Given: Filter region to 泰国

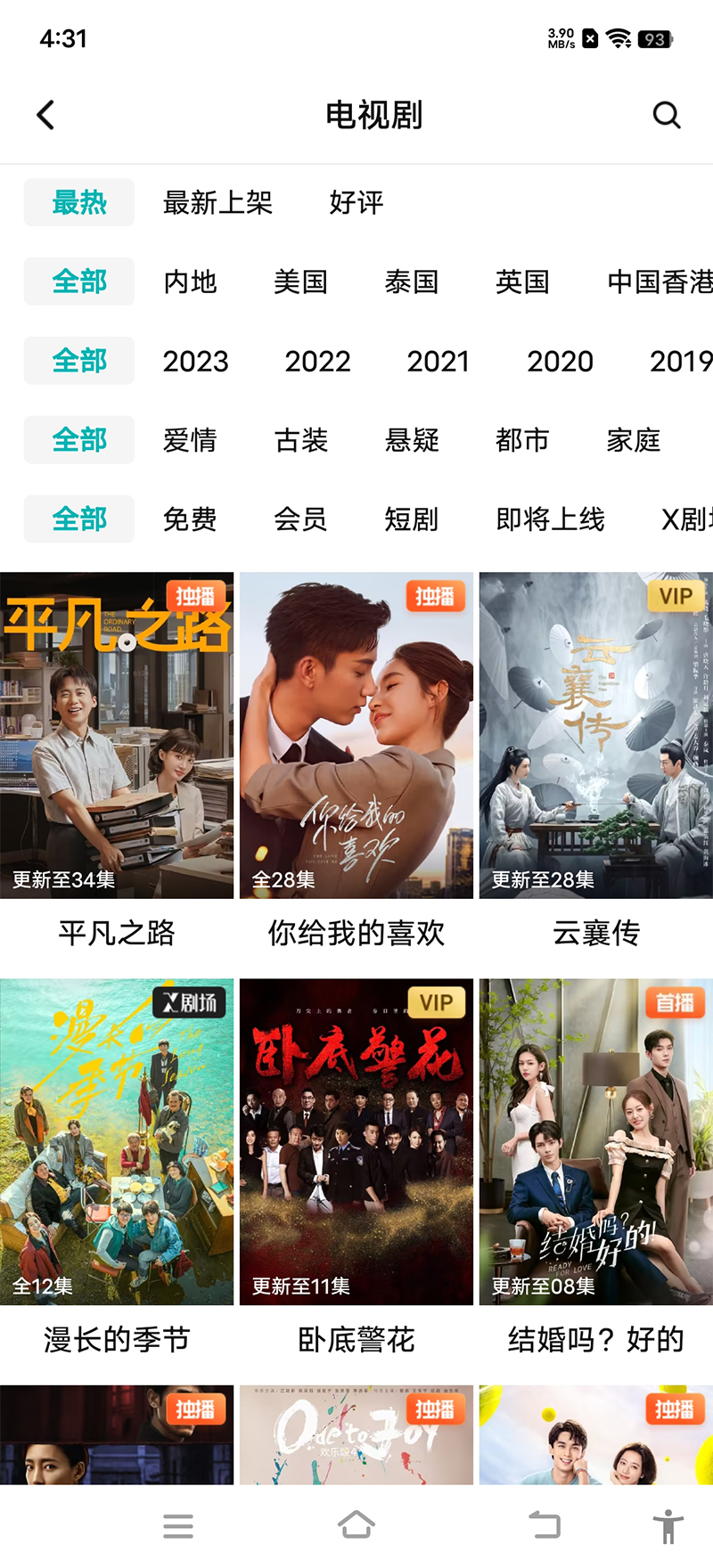Looking at the screenshot, I should point(412,282).
